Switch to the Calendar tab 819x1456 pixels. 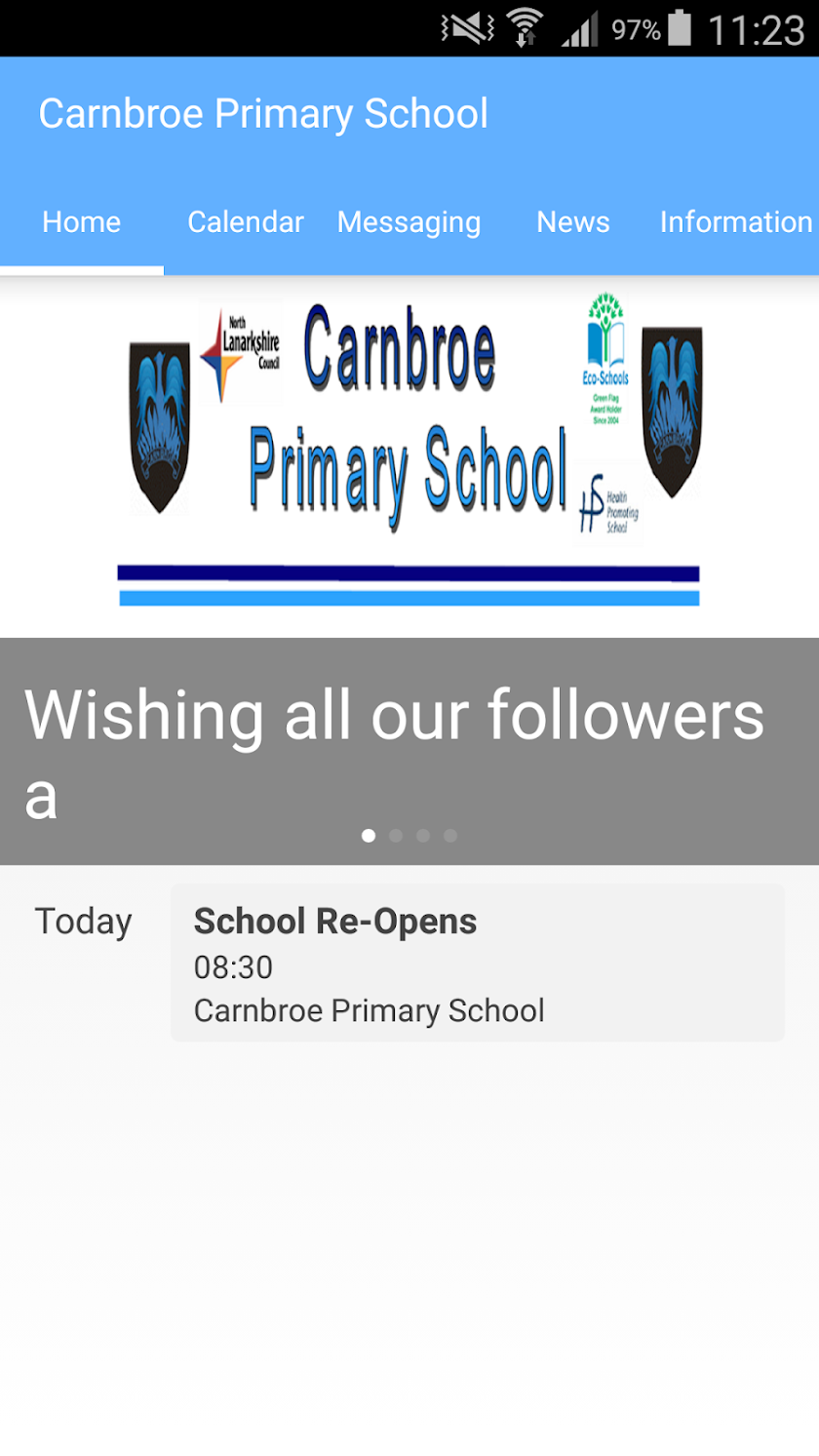(246, 222)
